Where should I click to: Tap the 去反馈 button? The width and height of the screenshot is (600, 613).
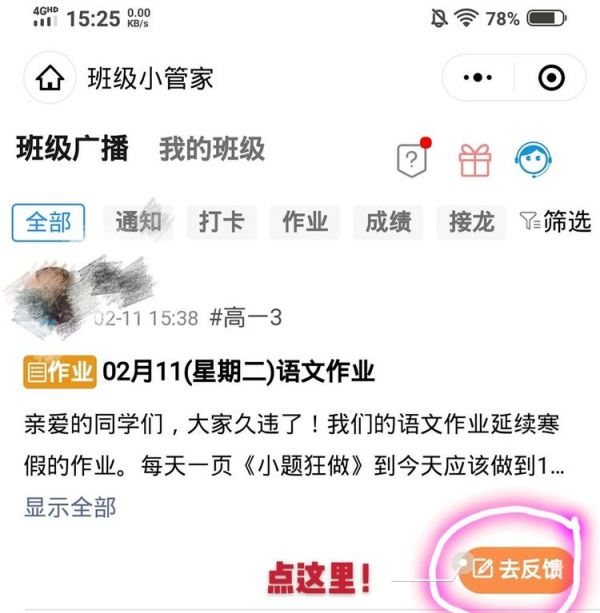click(x=518, y=569)
